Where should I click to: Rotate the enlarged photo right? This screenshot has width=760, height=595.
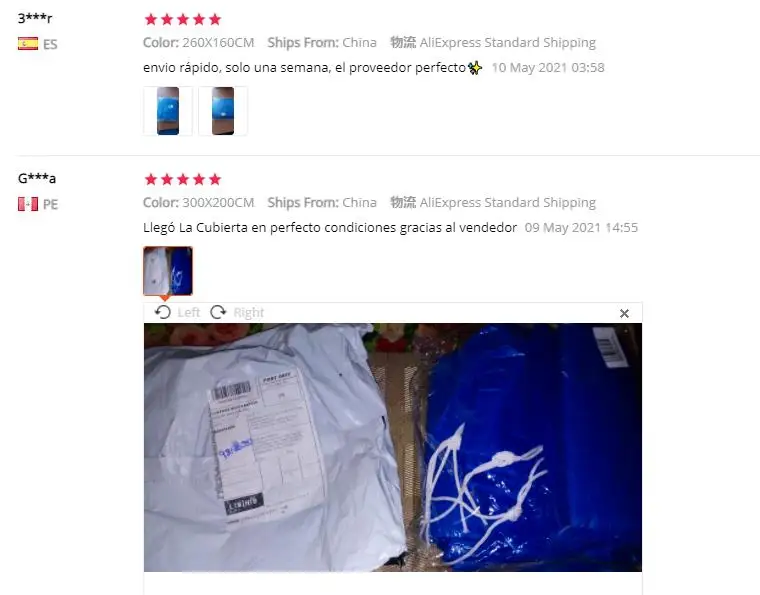(x=237, y=312)
